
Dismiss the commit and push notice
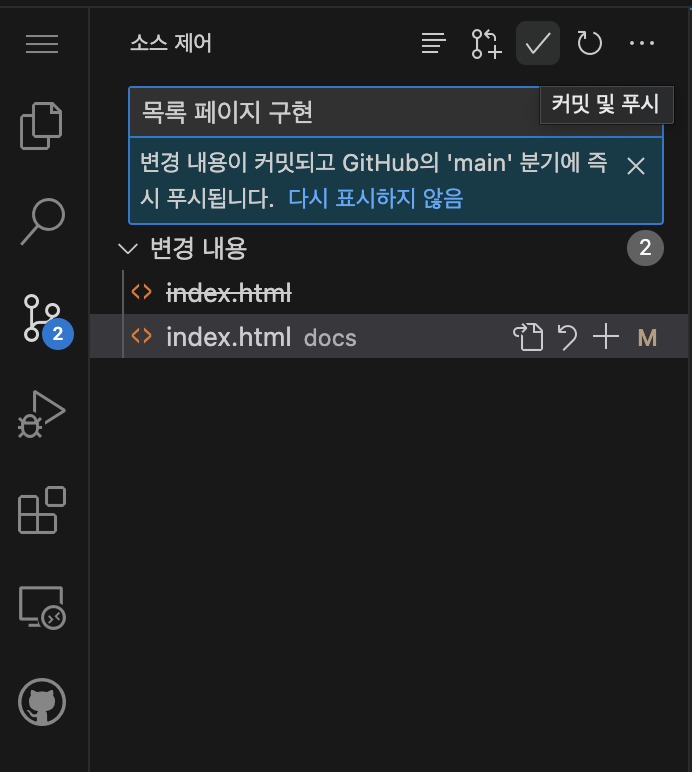[x=636, y=166]
